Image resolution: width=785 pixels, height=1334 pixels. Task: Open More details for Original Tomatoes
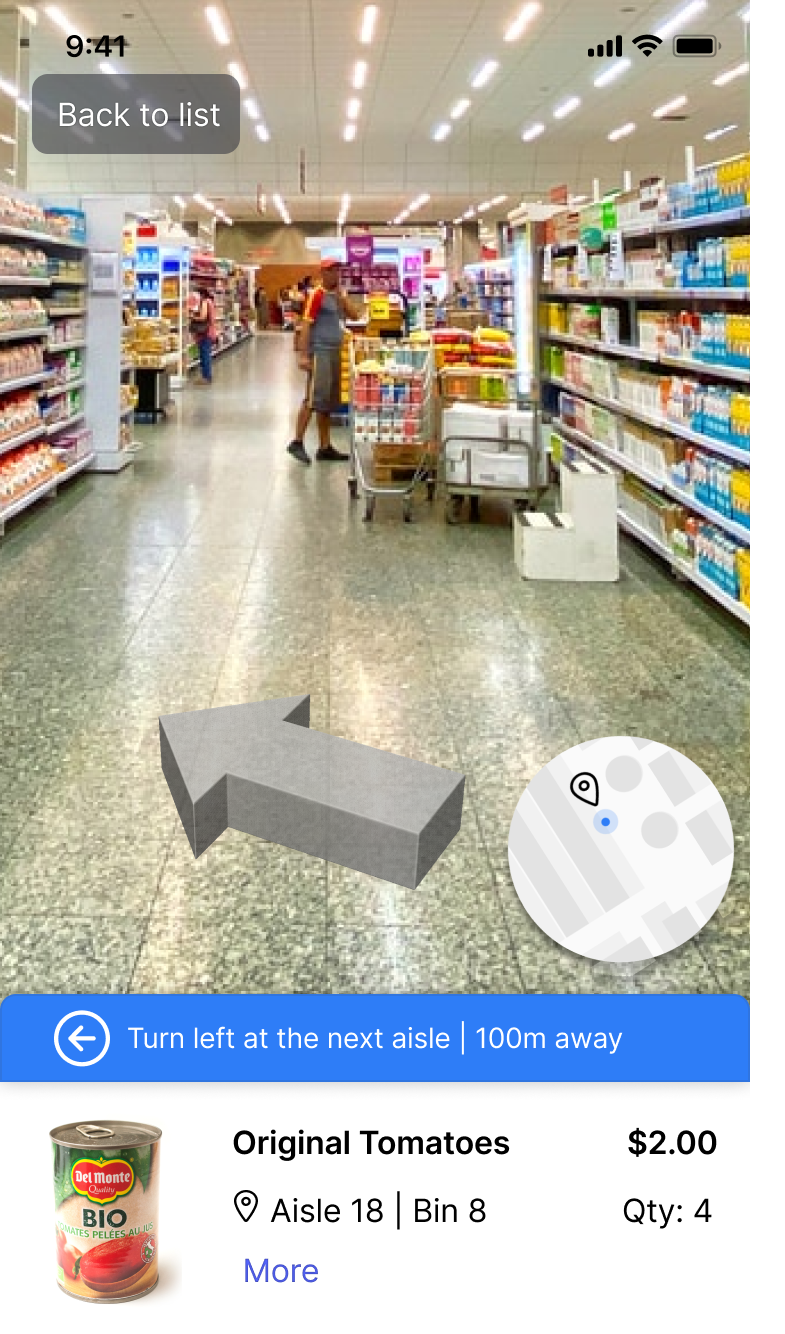[x=281, y=1270]
